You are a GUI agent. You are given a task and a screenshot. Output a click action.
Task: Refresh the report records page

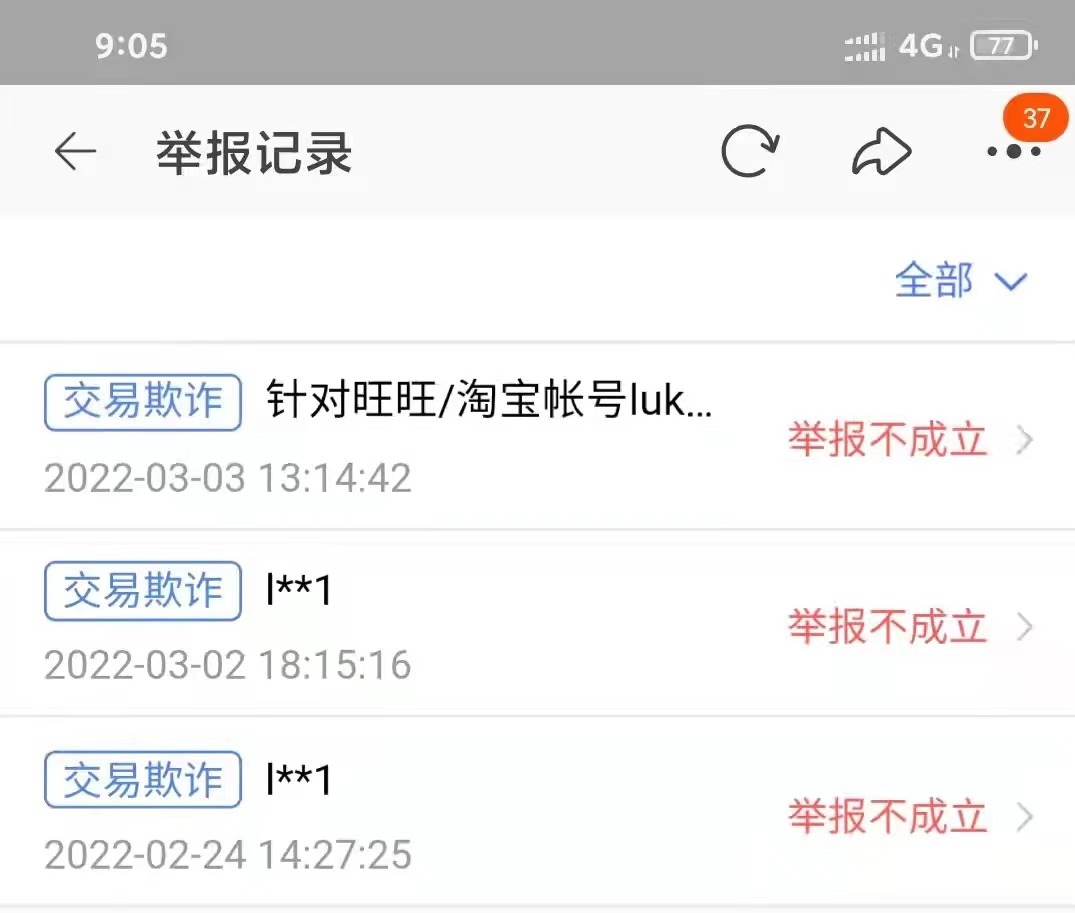tap(750, 152)
